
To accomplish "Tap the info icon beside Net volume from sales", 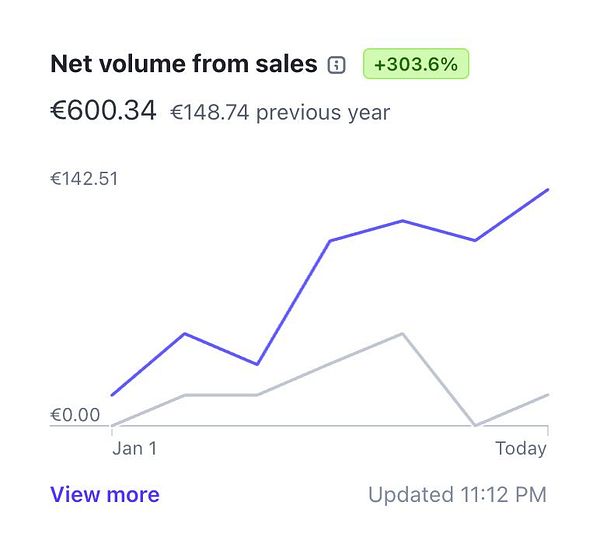I will click(337, 65).
